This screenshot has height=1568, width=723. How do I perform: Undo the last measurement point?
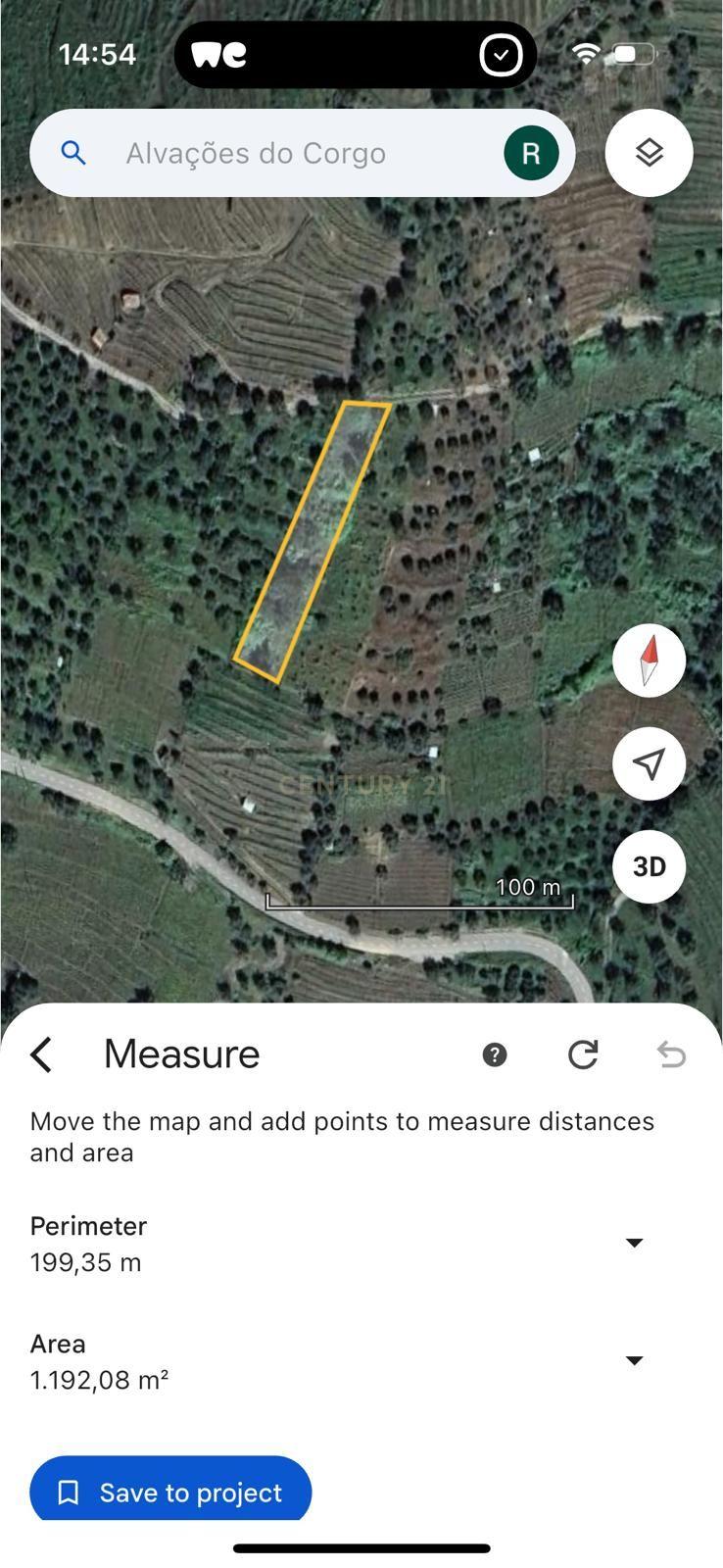tap(671, 1054)
